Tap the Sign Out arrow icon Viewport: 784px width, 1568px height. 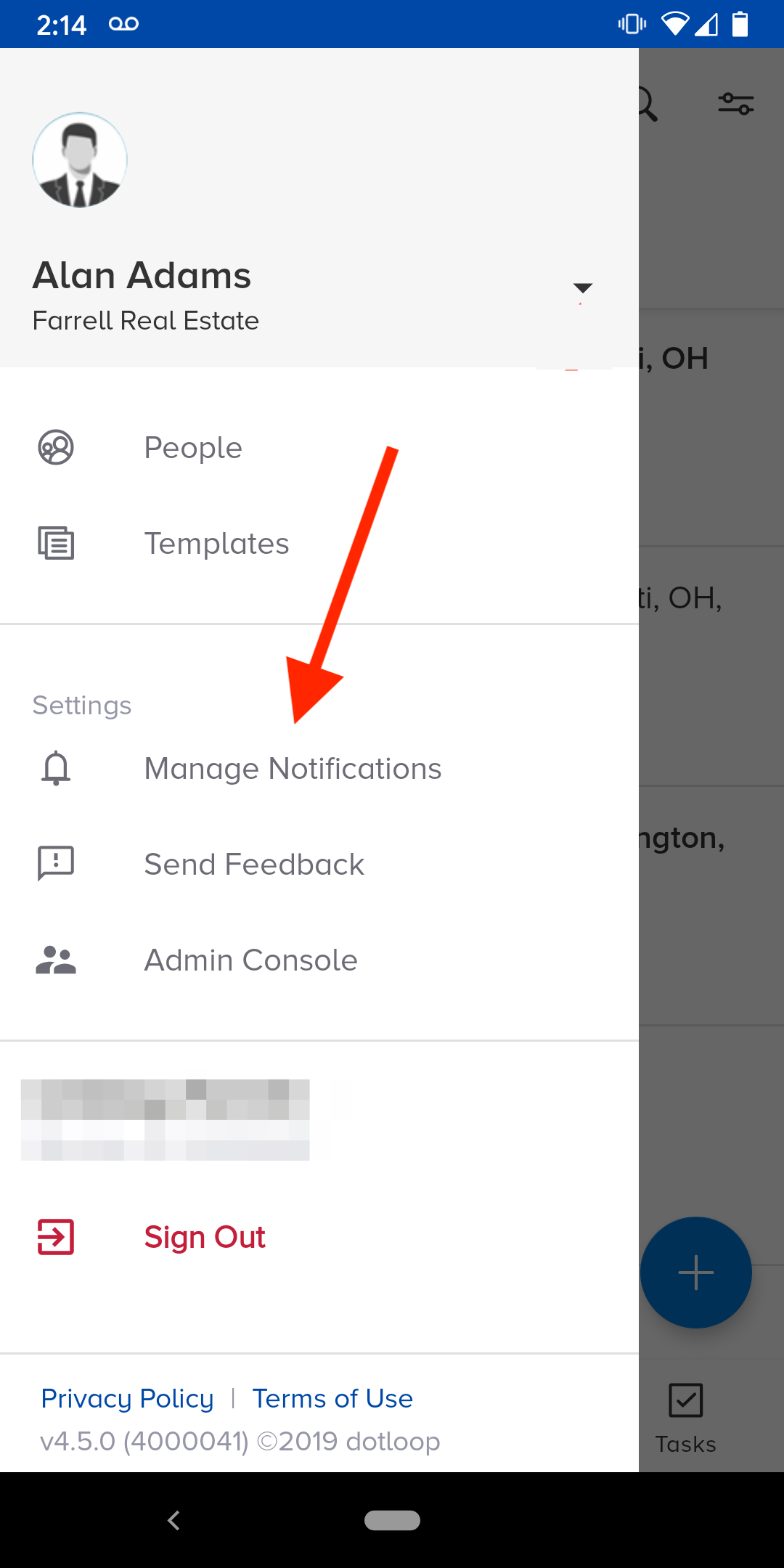pos(55,1238)
